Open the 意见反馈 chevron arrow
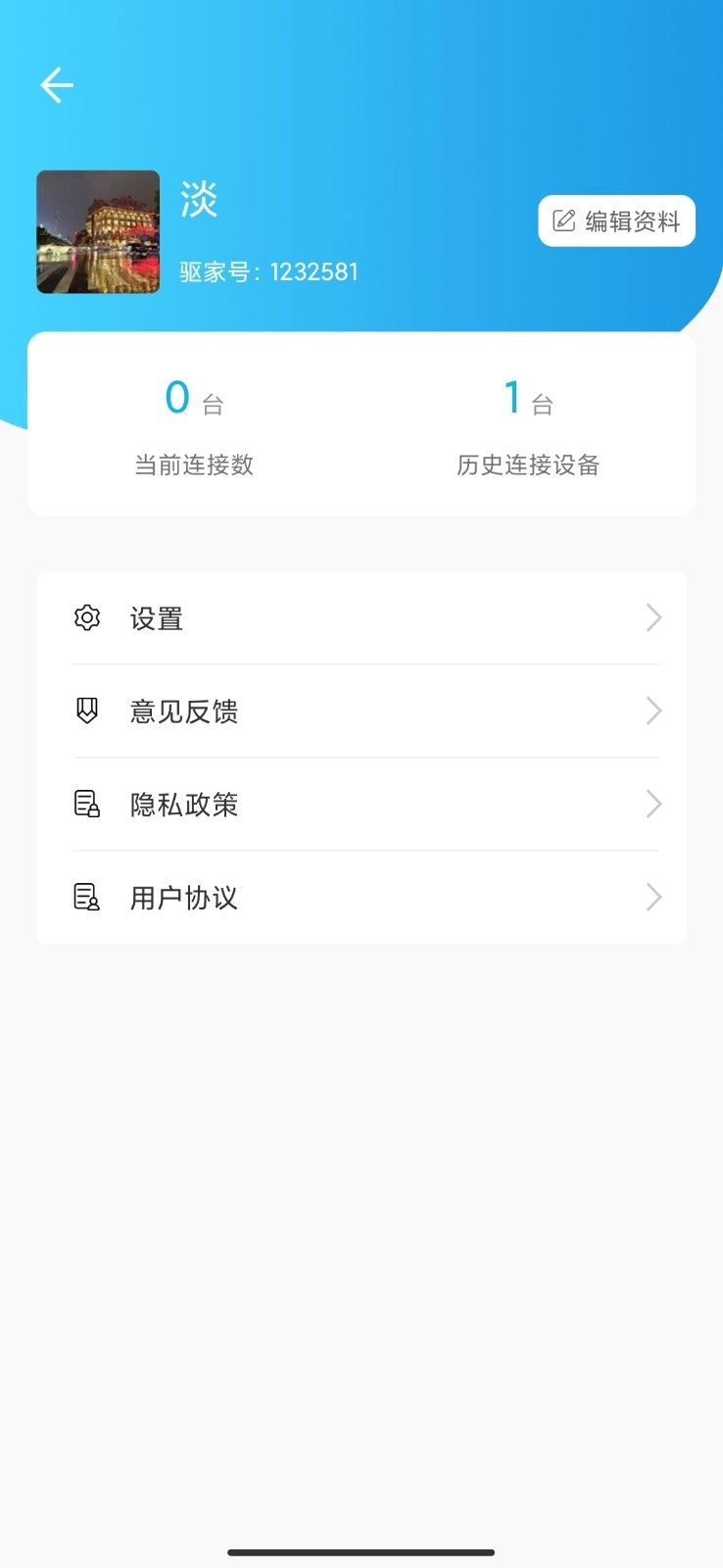723x1568 pixels. pos(652,710)
